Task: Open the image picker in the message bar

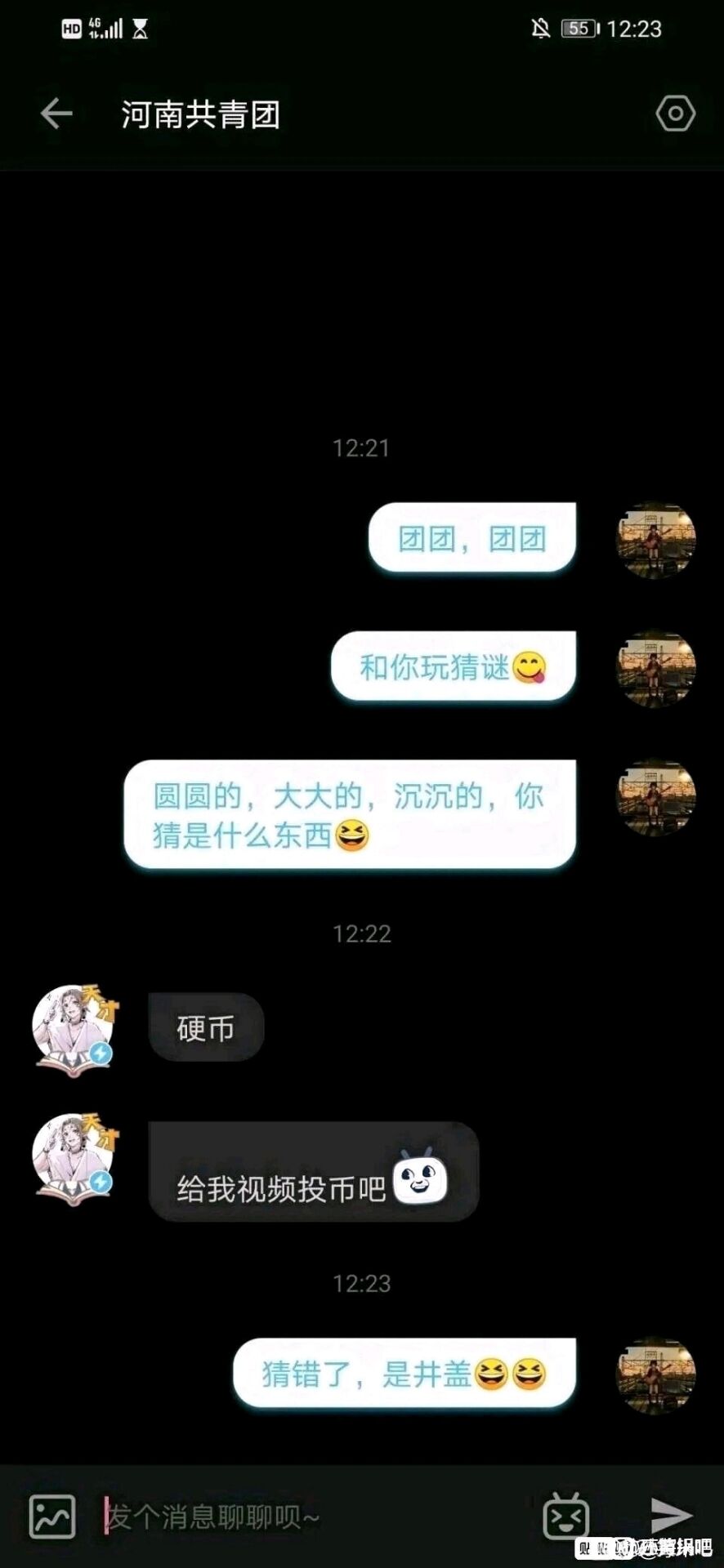Action: [51, 1515]
